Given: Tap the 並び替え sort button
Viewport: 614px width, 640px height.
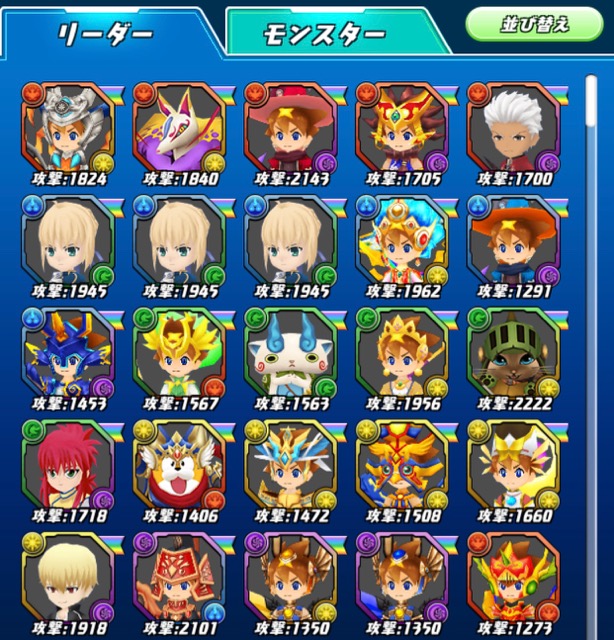Looking at the screenshot, I should 534,24.
